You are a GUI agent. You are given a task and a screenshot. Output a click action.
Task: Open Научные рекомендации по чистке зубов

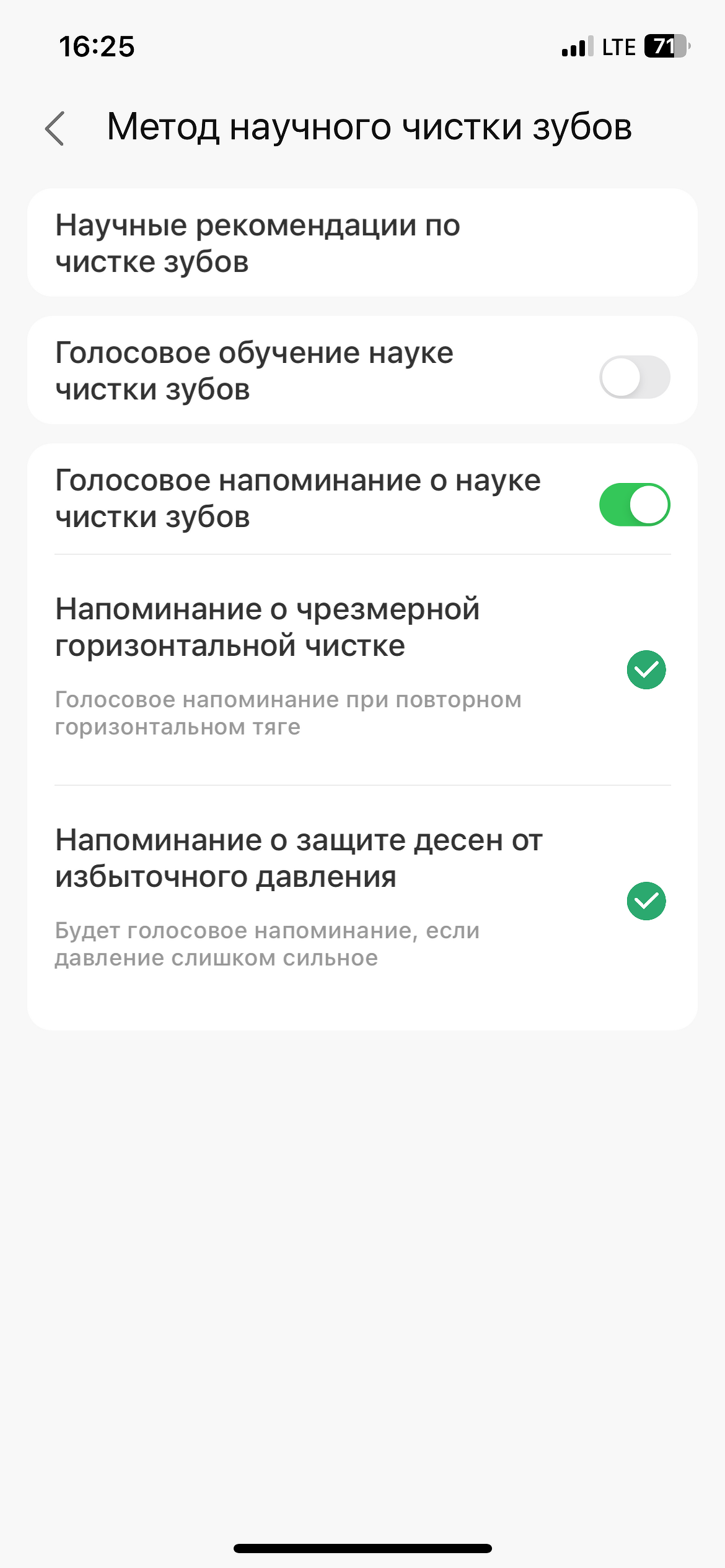point(362,243)
